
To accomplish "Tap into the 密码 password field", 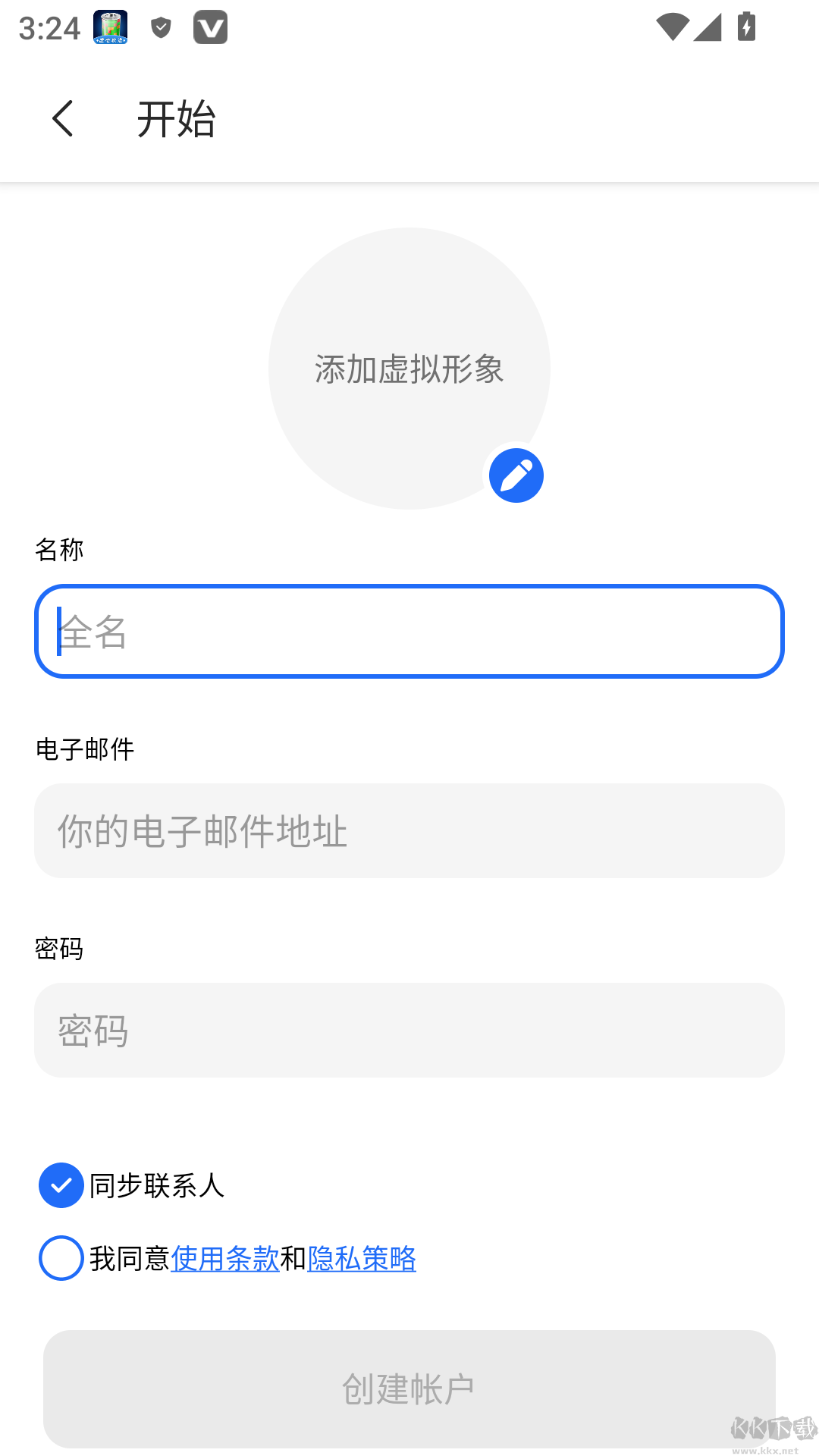I will click(x=409, y=1030).
